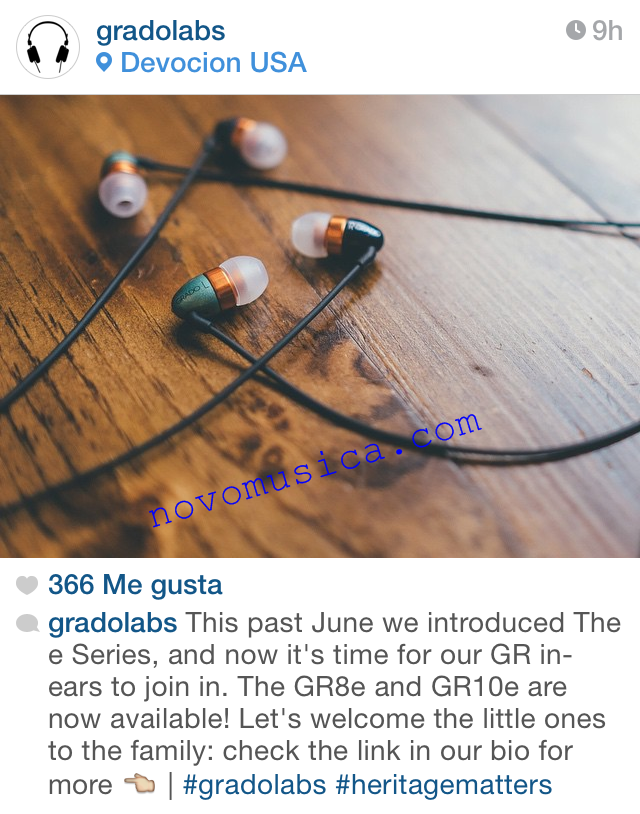View the Devocion USA location
This screenshot has height=814, width=640.
tap(212, 63)
